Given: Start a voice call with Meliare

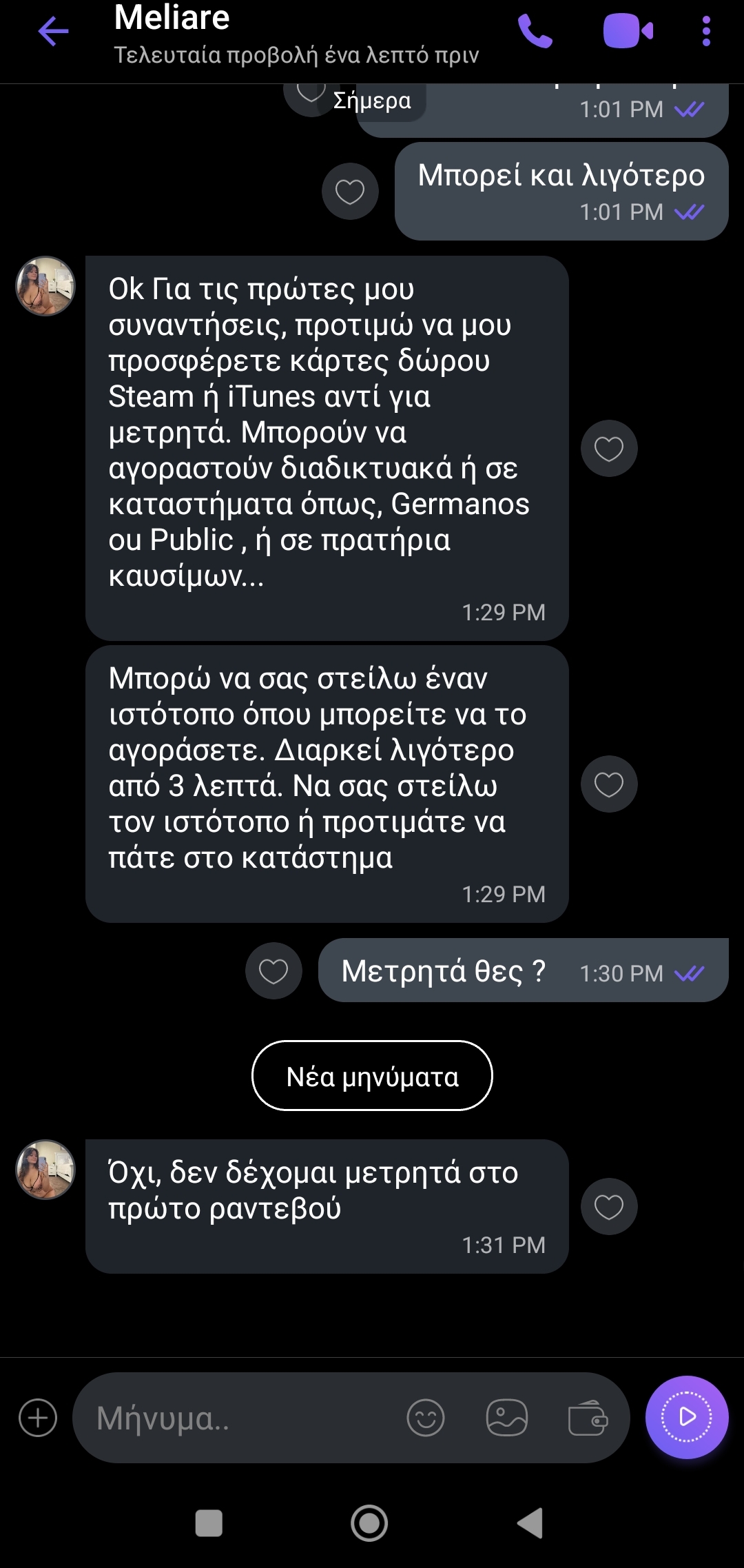Looking at the screenshot, I should pos(535,31).
